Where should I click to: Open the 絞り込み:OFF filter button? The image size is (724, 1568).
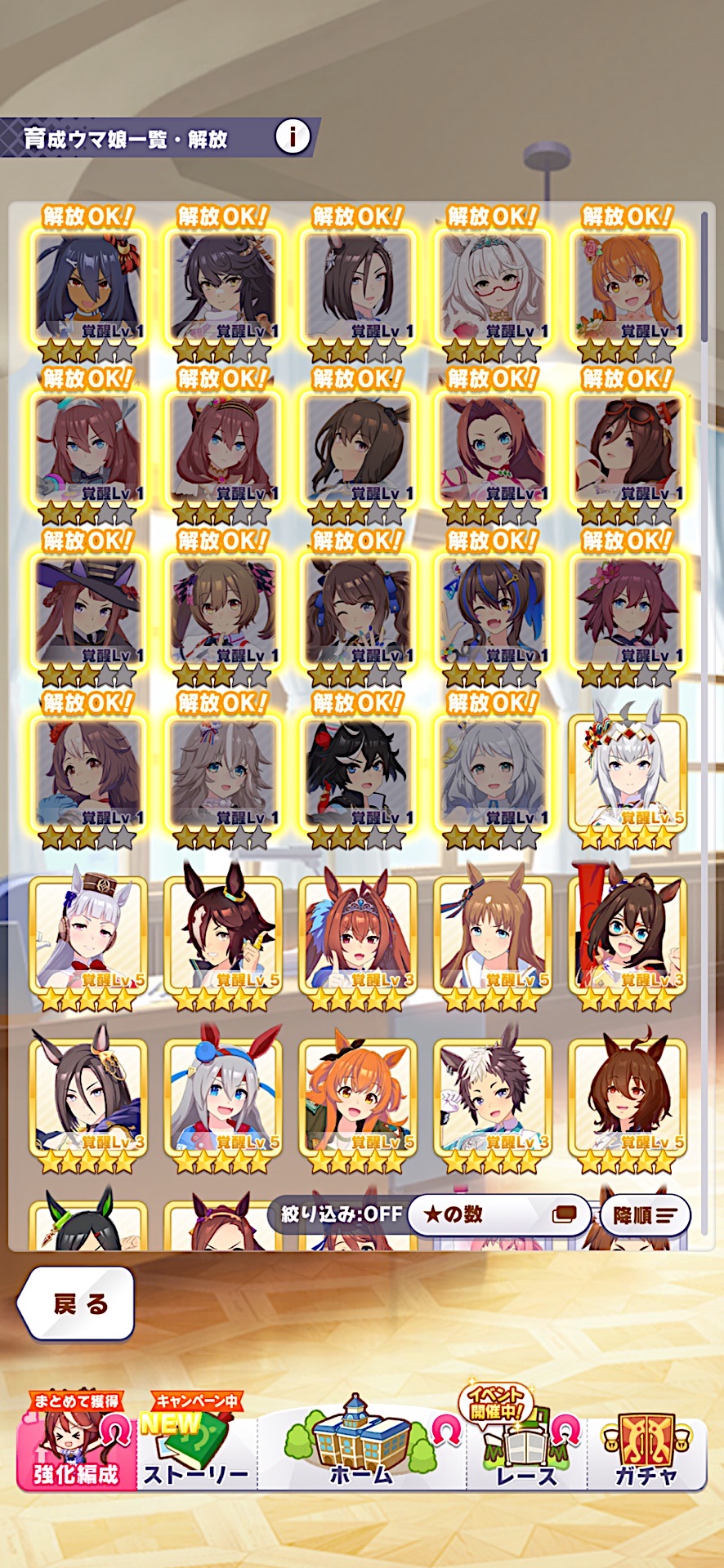(x=342, y=1214)
